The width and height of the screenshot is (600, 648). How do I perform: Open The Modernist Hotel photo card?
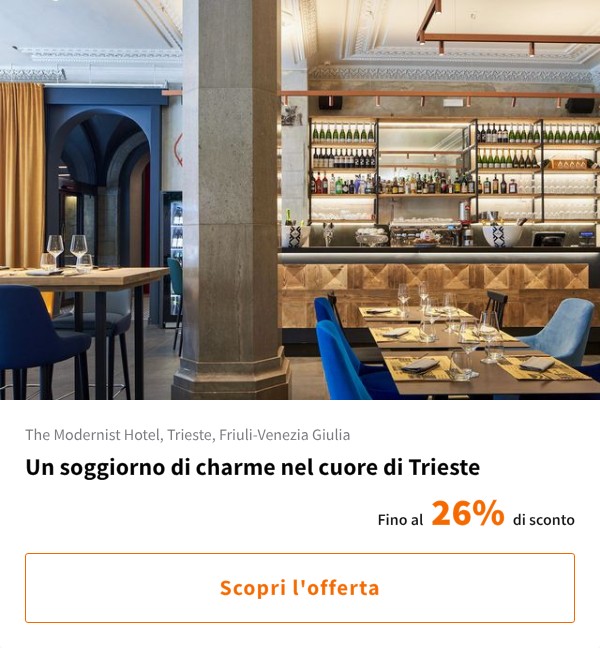[x=300, y=200]
